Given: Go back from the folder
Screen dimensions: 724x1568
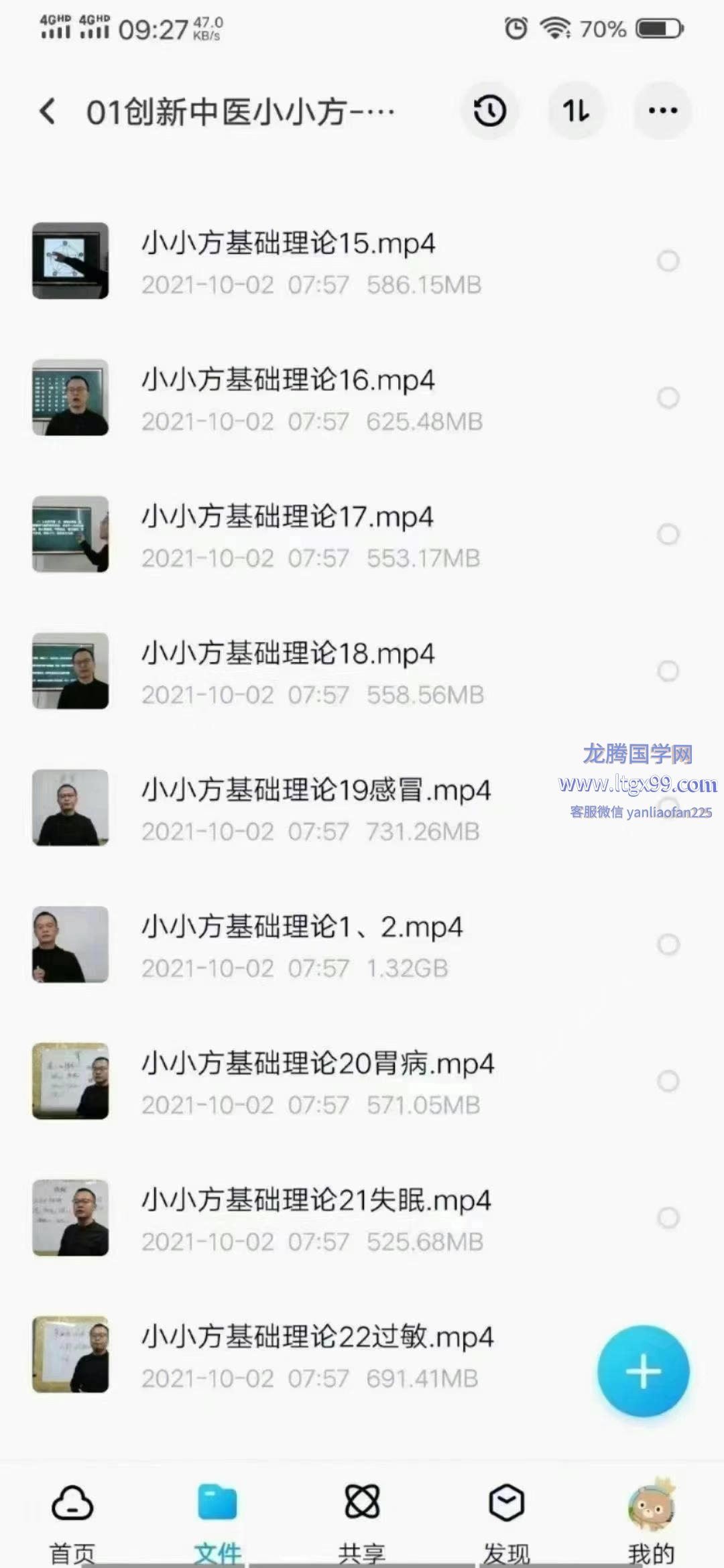Looking at the screenshot, I should [48, 111].
